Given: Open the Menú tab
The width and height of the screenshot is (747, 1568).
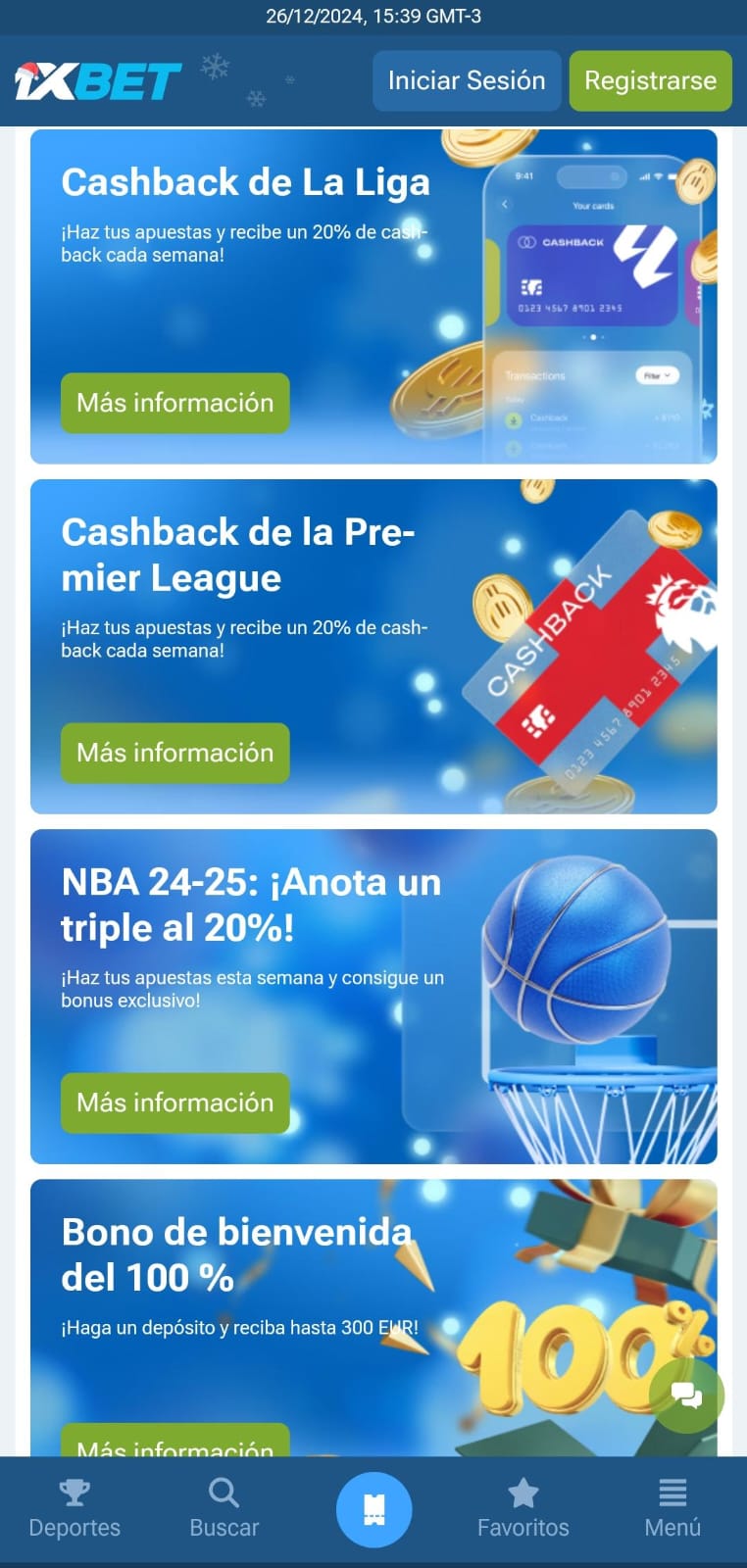Looking at the screenshot, I should (x=672, y=1509).
